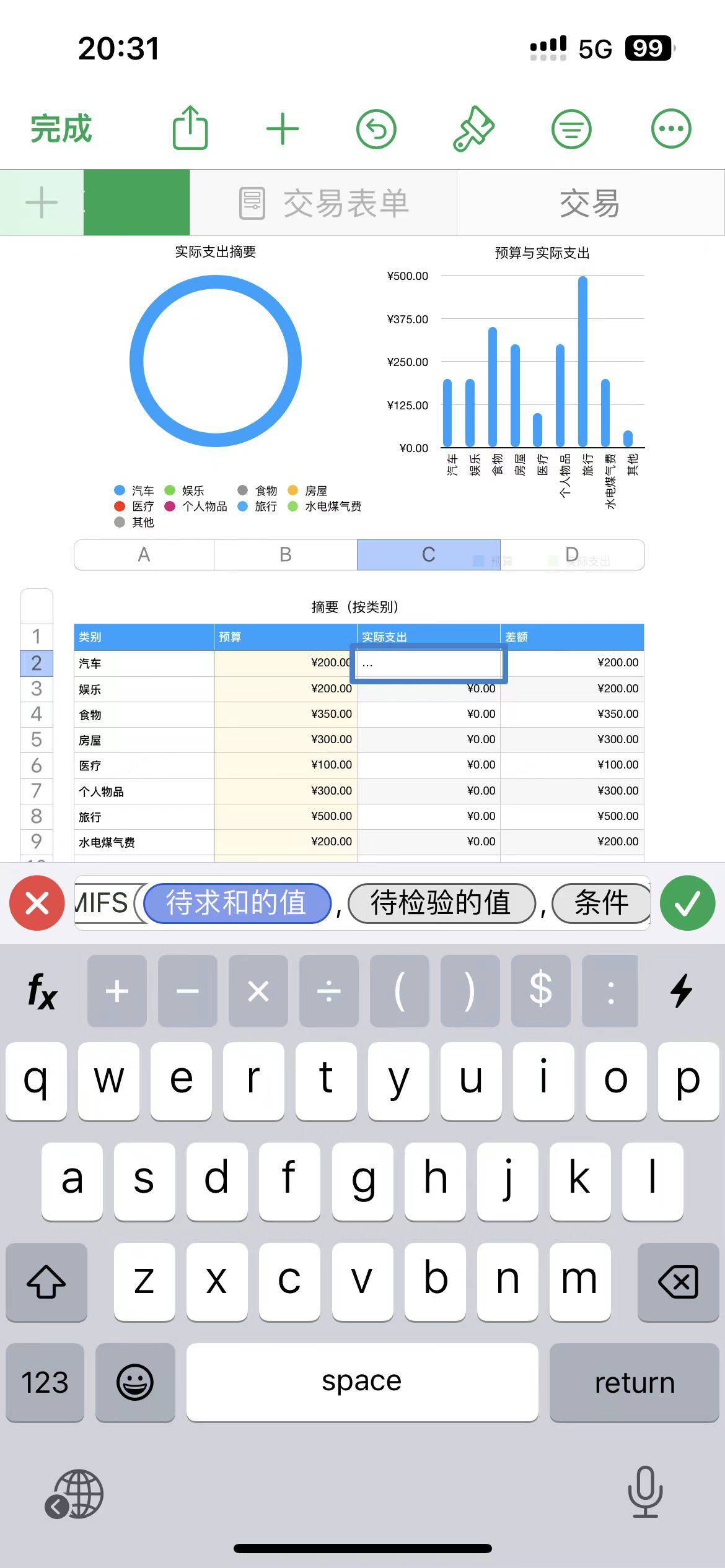
Task: Switch keyboard to 123 numbers
Action: click(45, 1382)
